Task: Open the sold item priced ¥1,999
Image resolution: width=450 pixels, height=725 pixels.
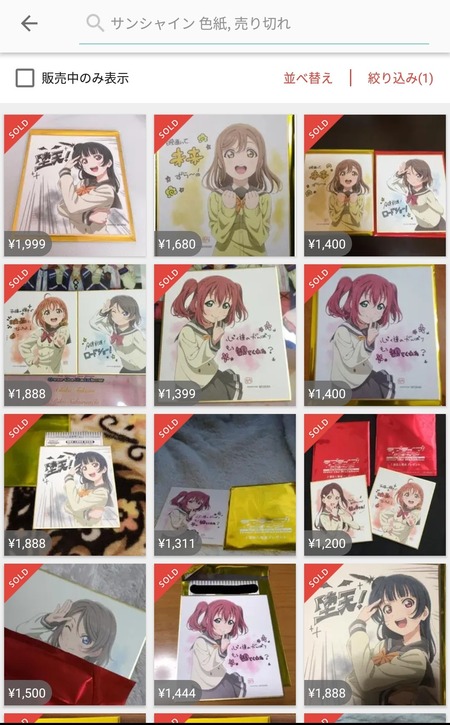Action: (x=75, y=185)
